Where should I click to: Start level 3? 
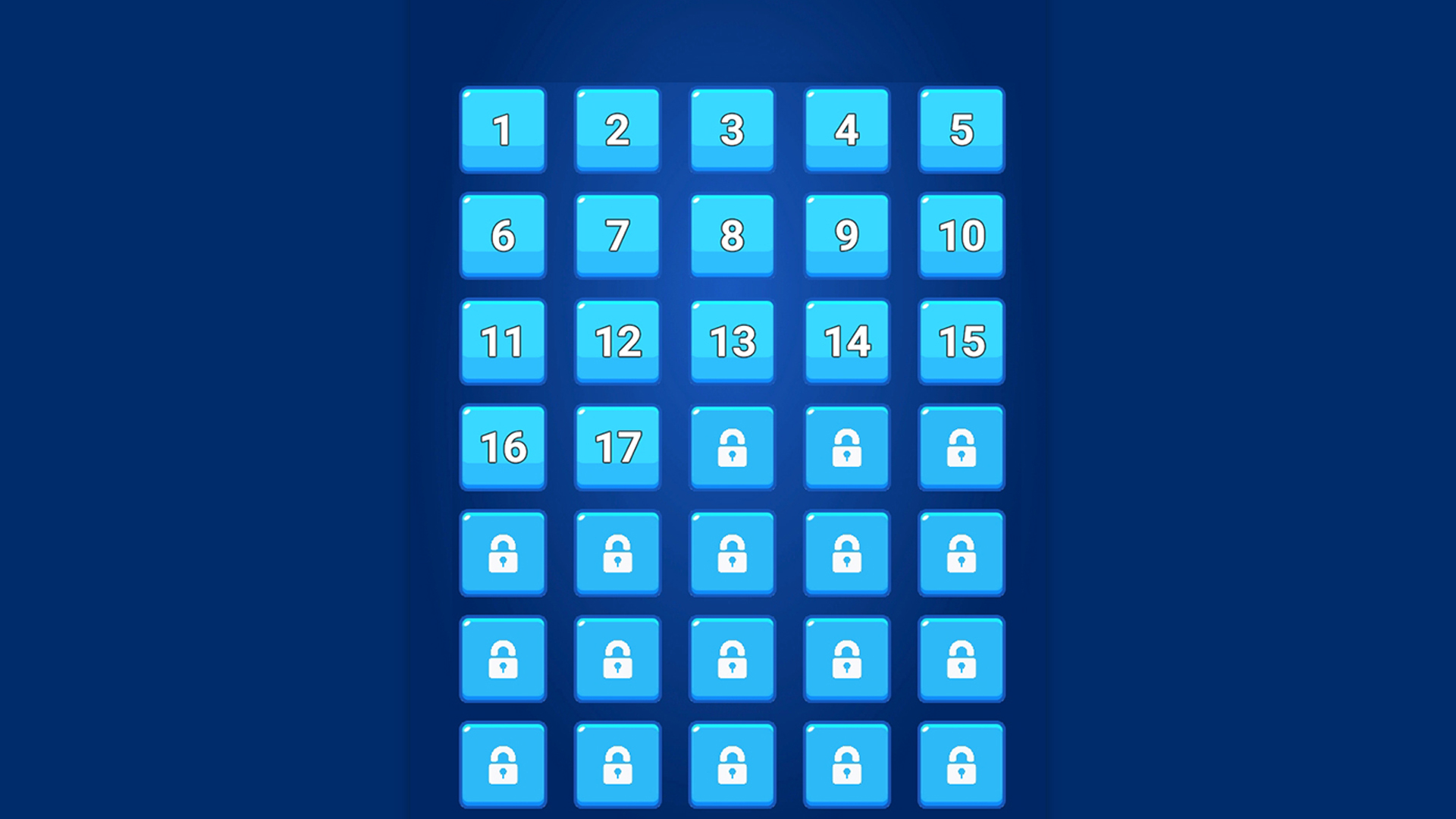tap(732, 130)
